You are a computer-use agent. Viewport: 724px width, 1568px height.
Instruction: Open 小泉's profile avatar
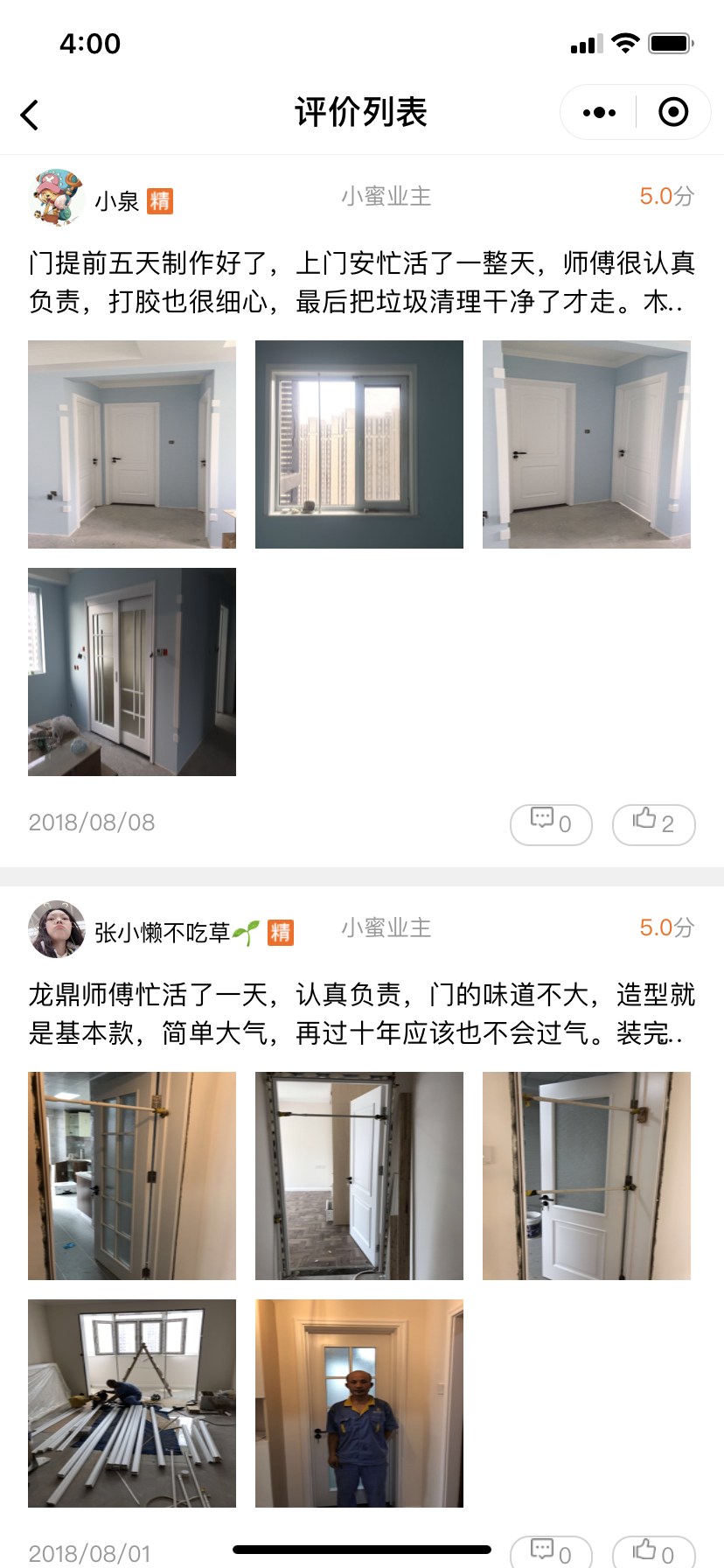(57, 199)
